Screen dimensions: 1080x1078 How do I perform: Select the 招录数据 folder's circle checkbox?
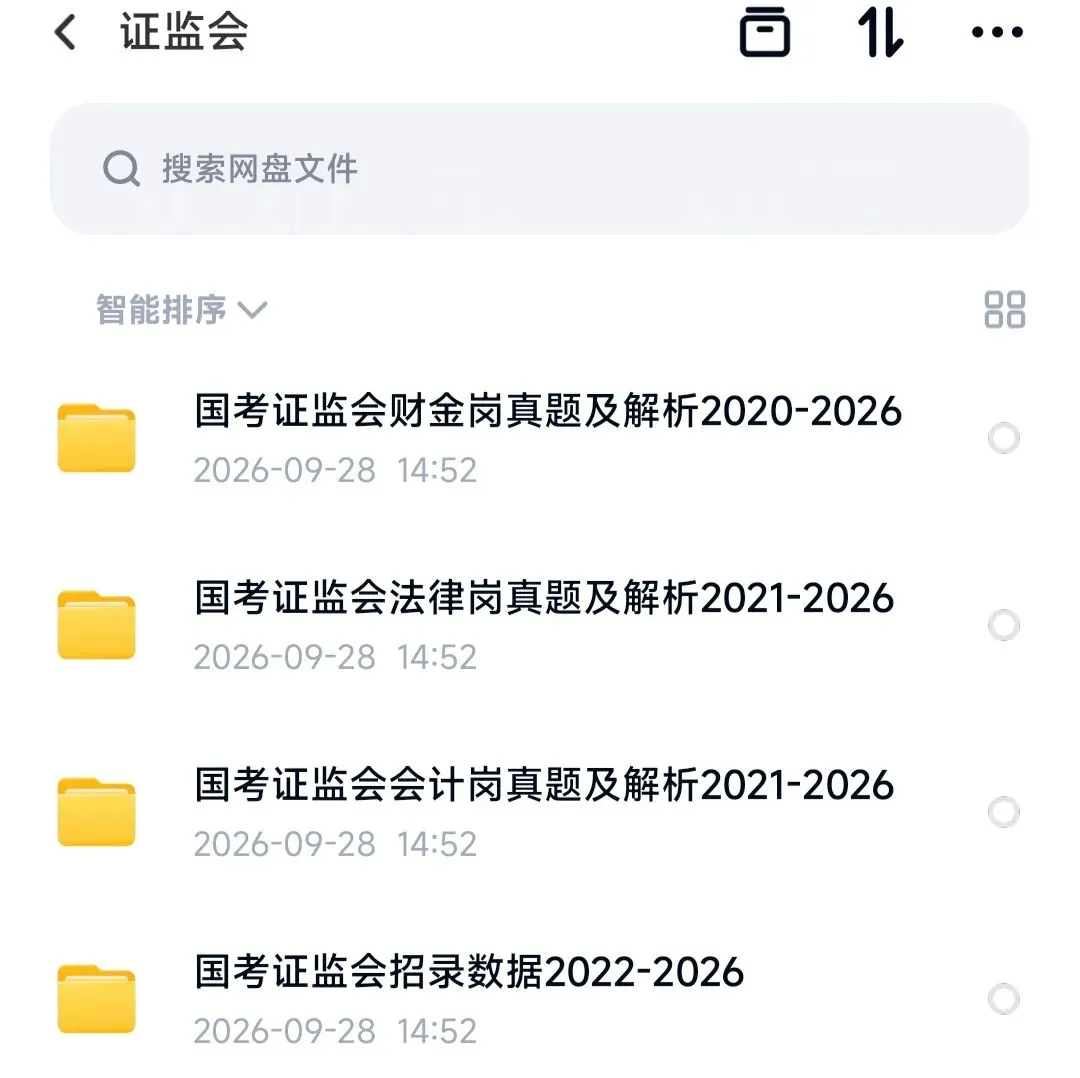tap(1004, 999)
